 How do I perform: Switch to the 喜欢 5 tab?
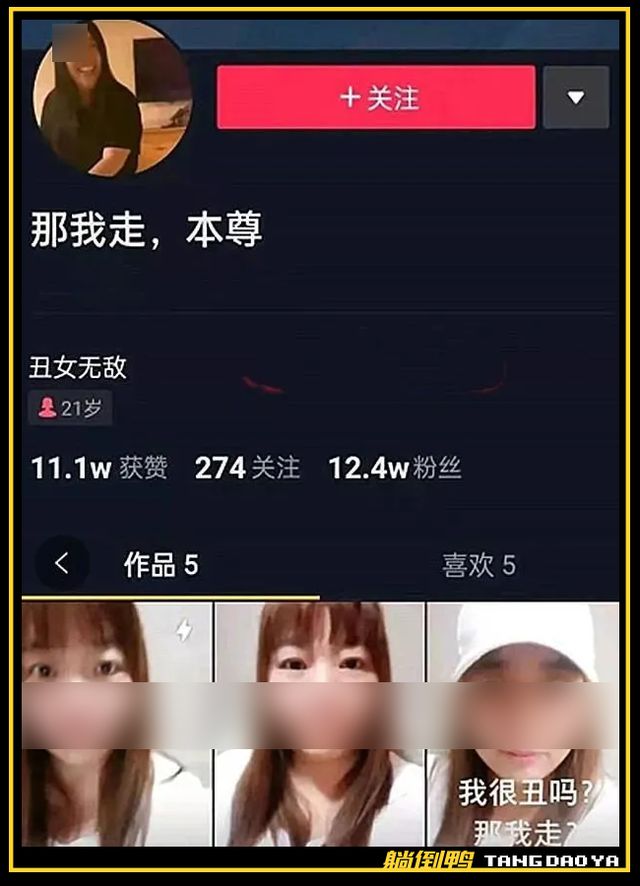click(x=478, y=565)
